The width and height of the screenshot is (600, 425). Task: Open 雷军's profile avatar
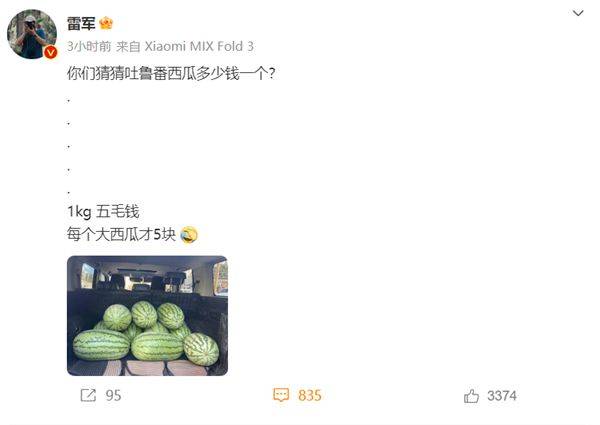[32, 35]
